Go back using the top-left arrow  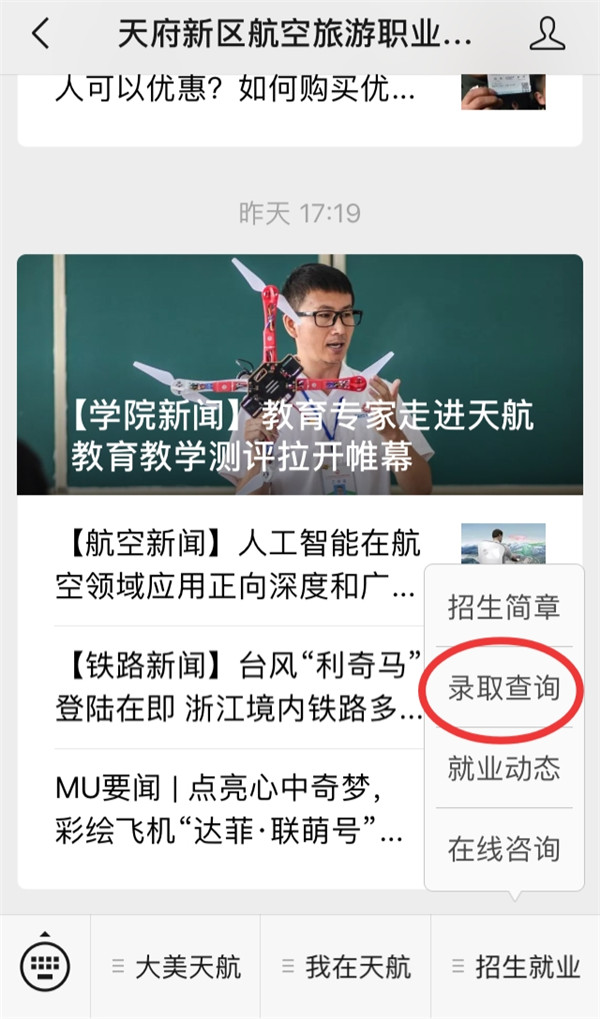41,35
